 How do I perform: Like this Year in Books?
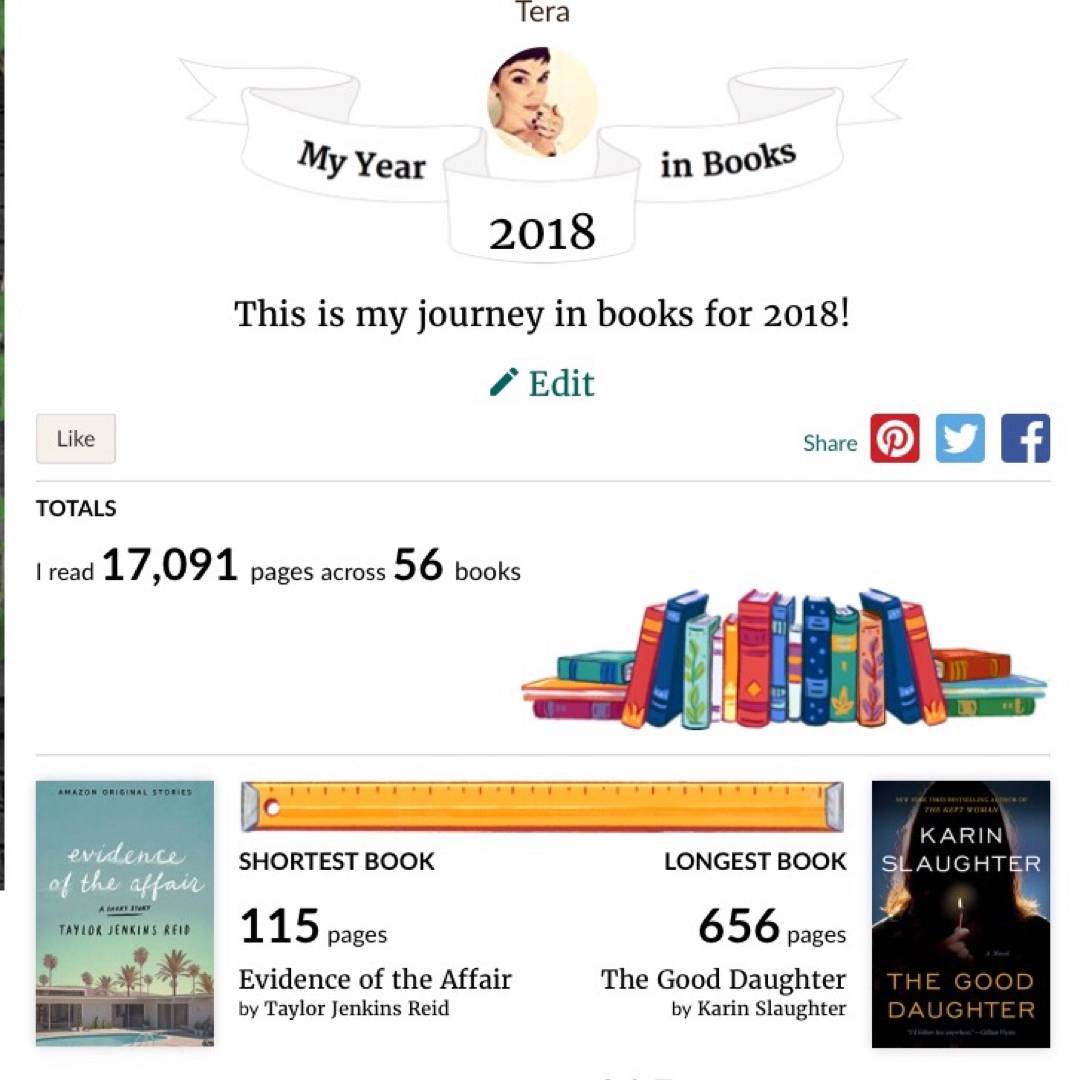click(x=76, y=439)
